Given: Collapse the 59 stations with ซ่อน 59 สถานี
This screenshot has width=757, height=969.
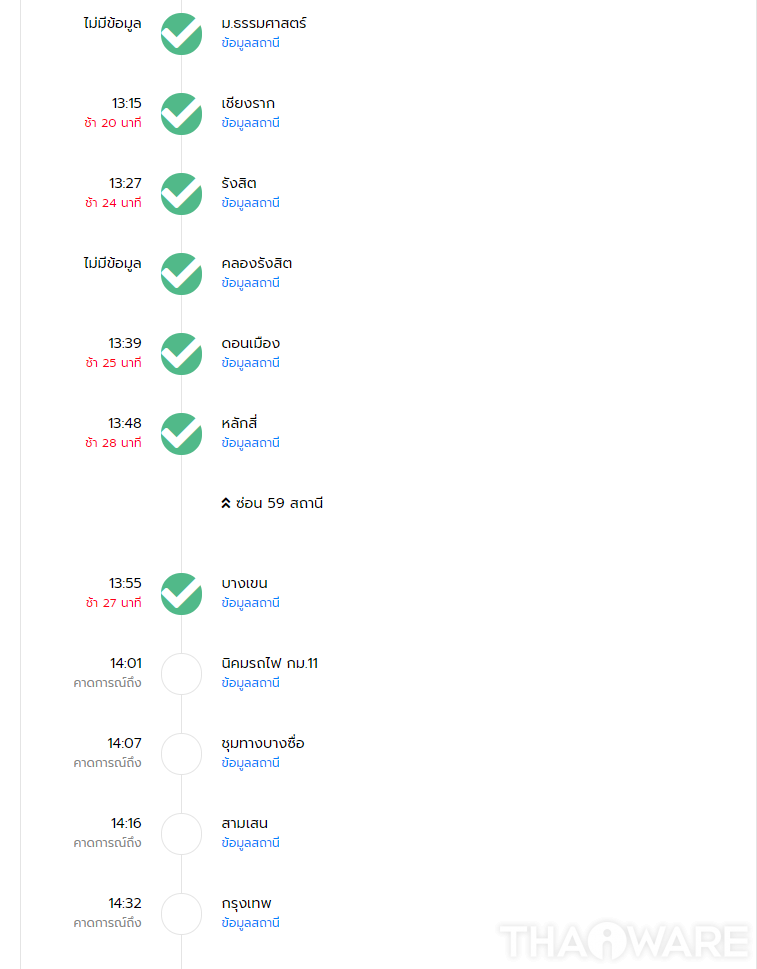Looking at the screenshot, I should coord(272,503).
